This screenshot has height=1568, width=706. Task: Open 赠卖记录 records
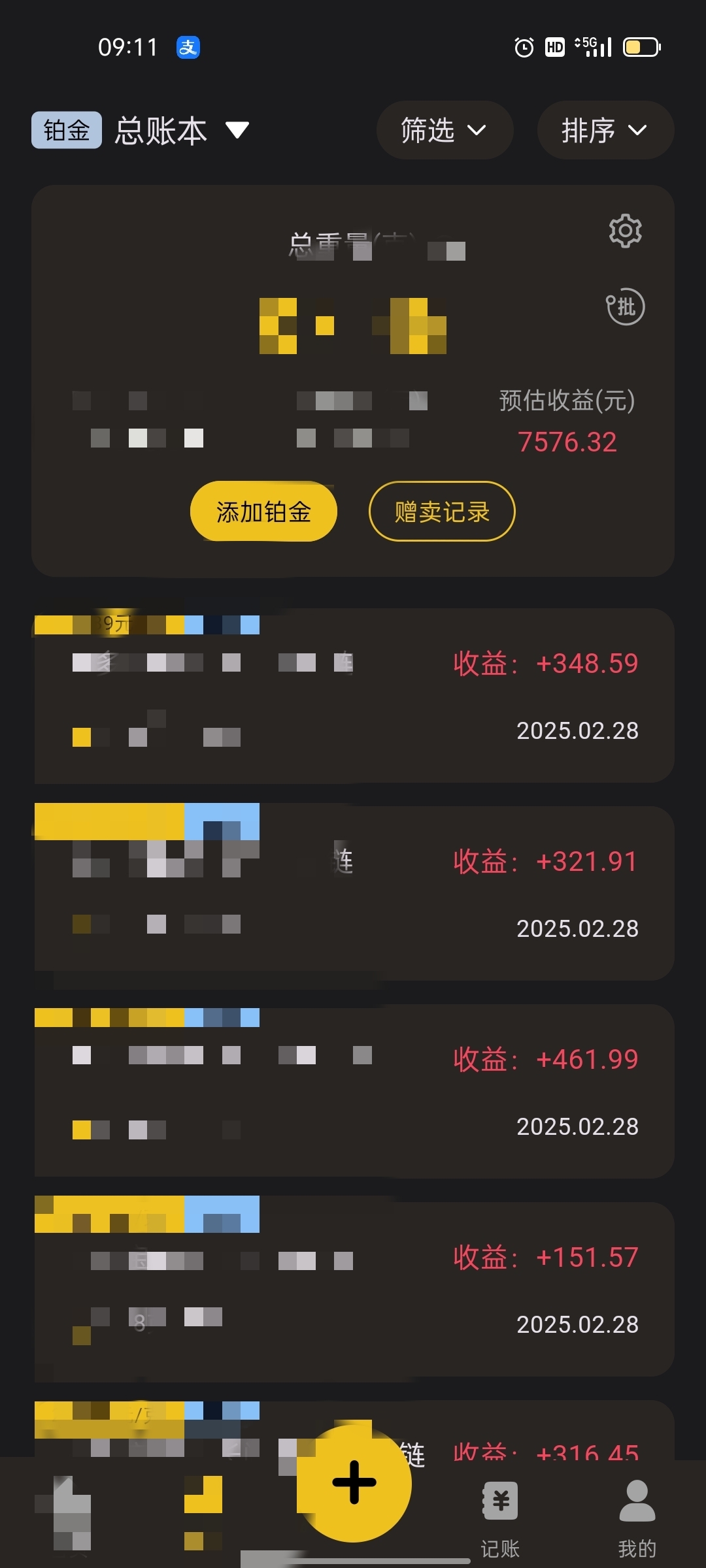[x=442, y=512]
